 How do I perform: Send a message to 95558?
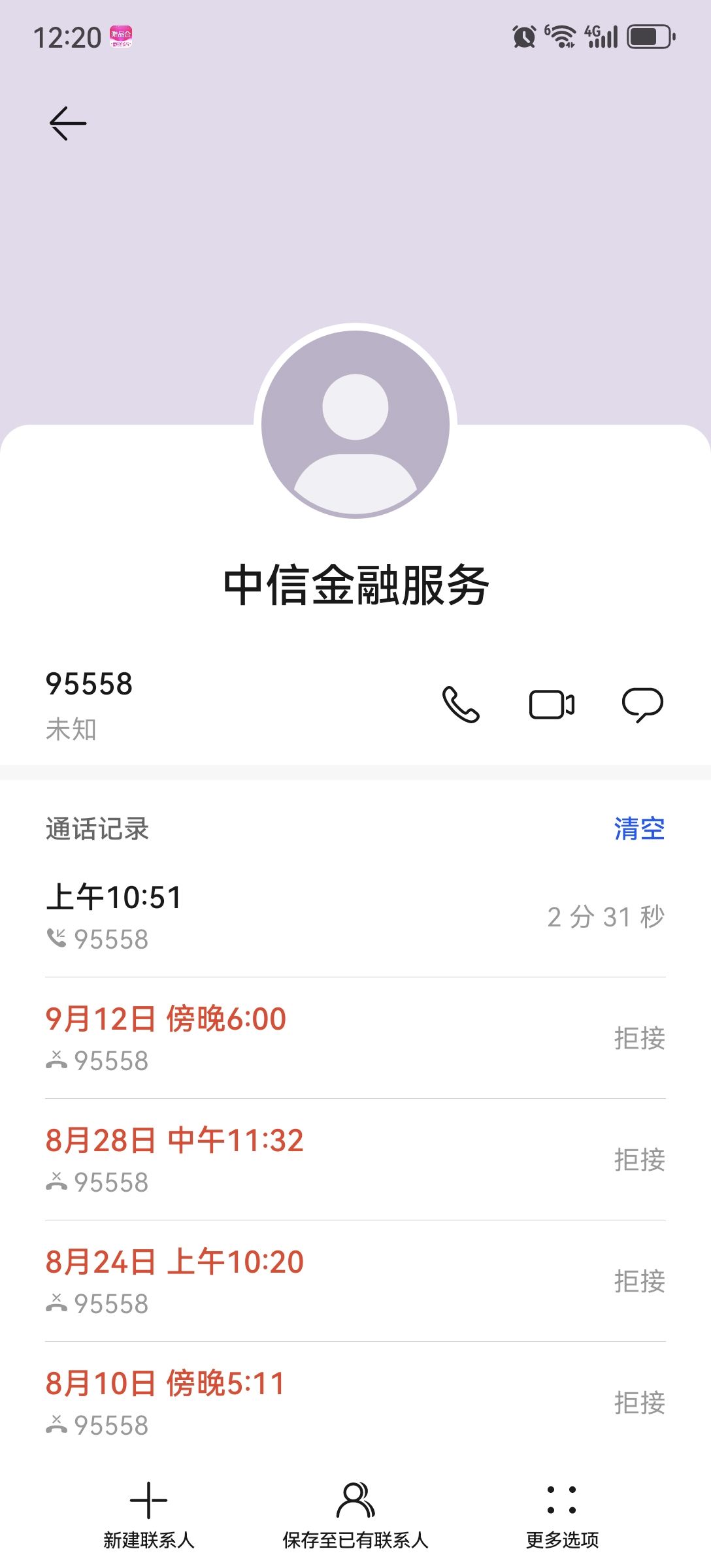tap(642, 704)
